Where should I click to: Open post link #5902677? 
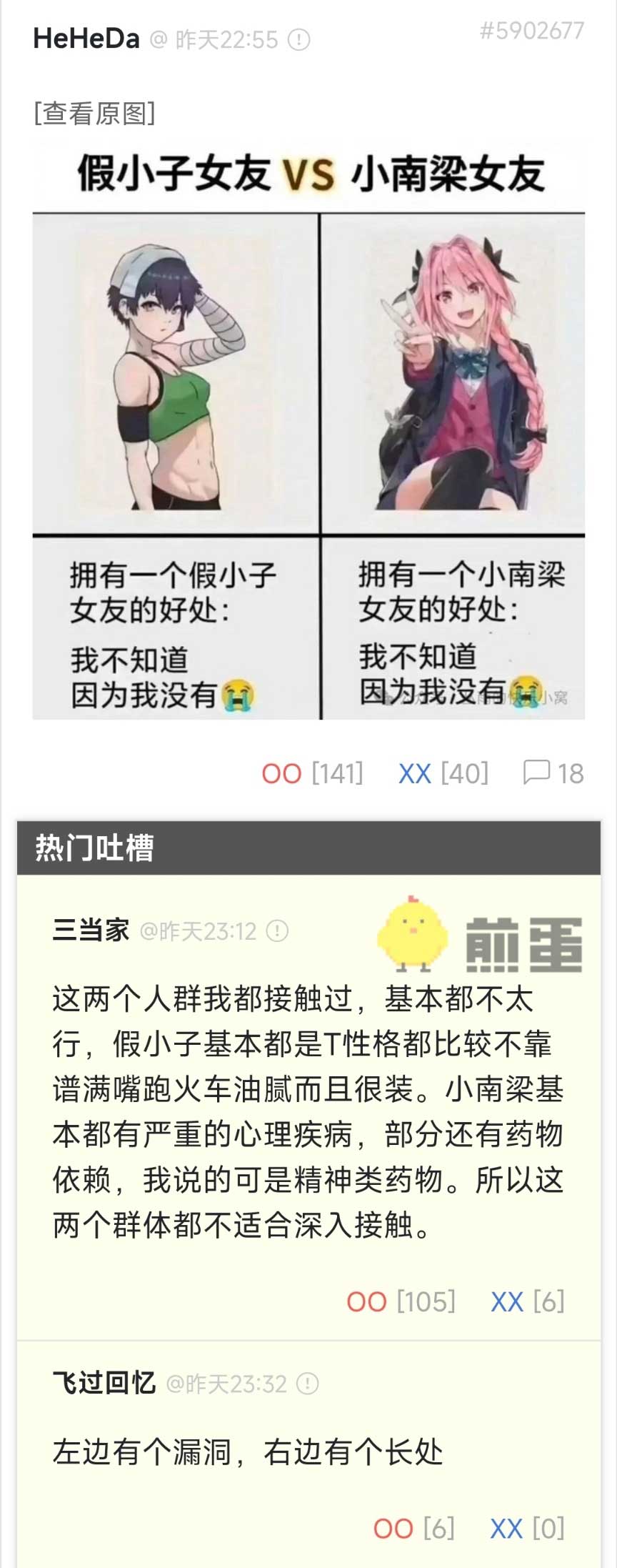point(531,31)
